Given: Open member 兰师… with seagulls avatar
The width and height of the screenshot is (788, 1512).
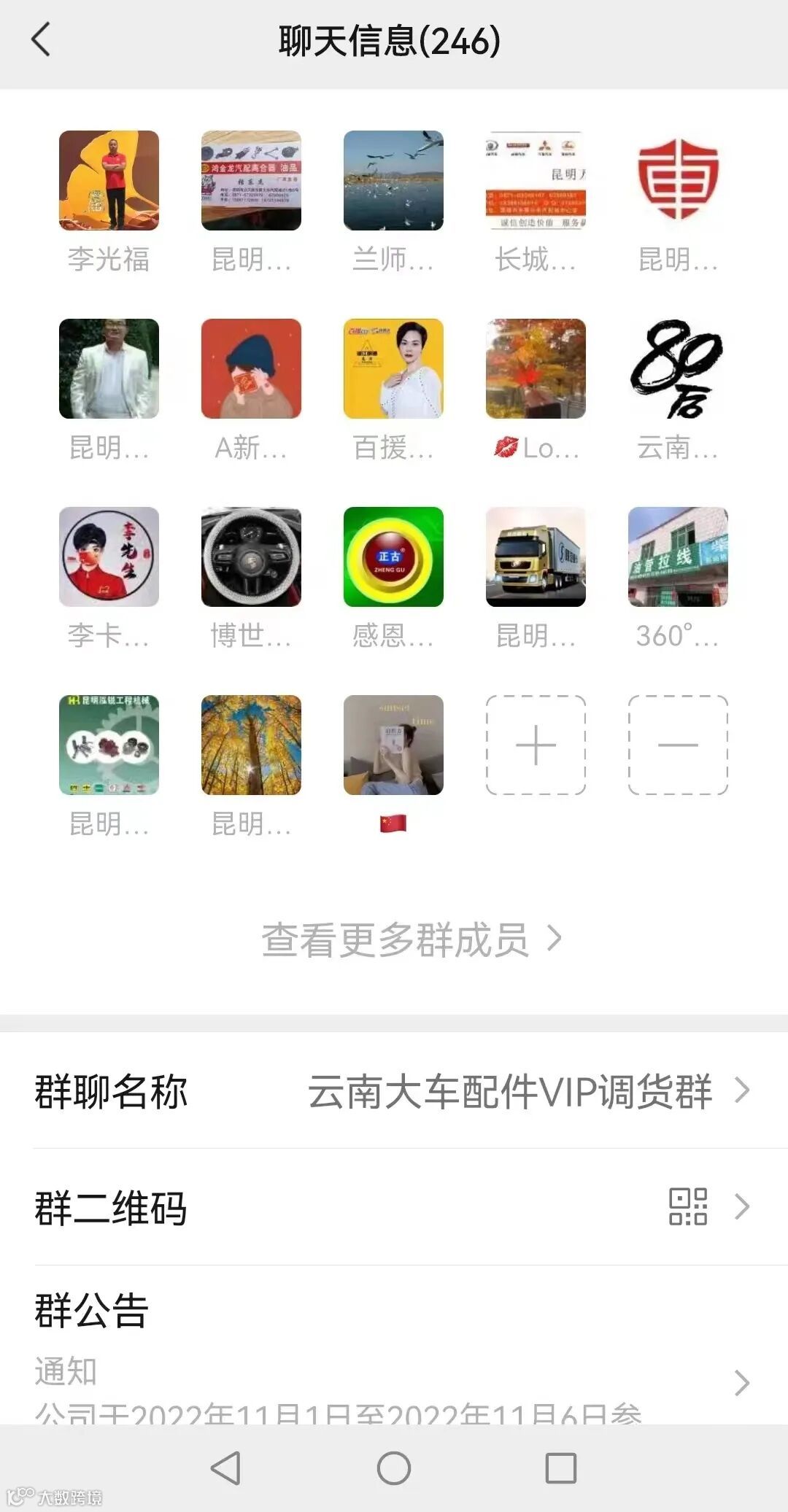Looking at the screenshot, I should 393,181.
